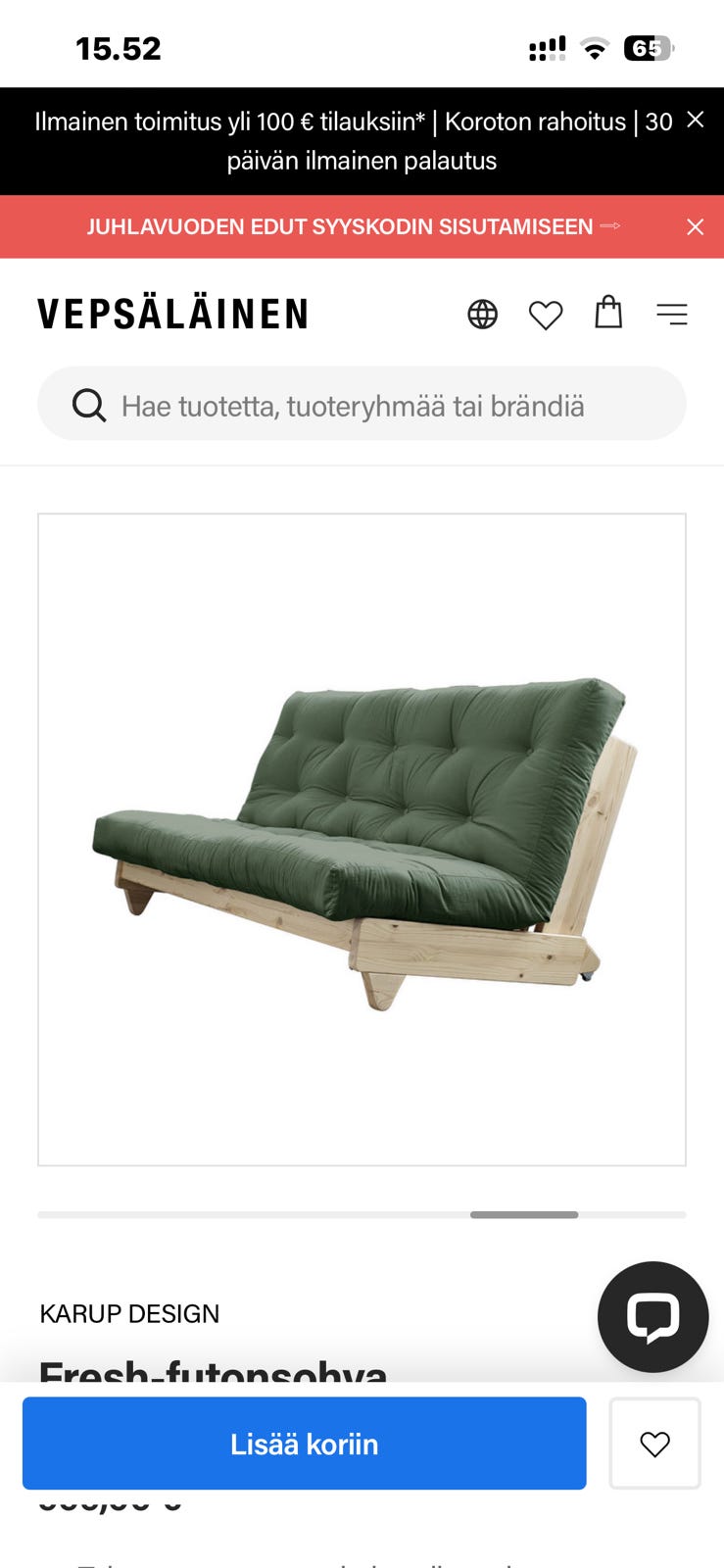Go to the Vepsäläinen home page
The height and width of the screenshot is (1568, 724).
pyautogui.click(x=173, y=315)
